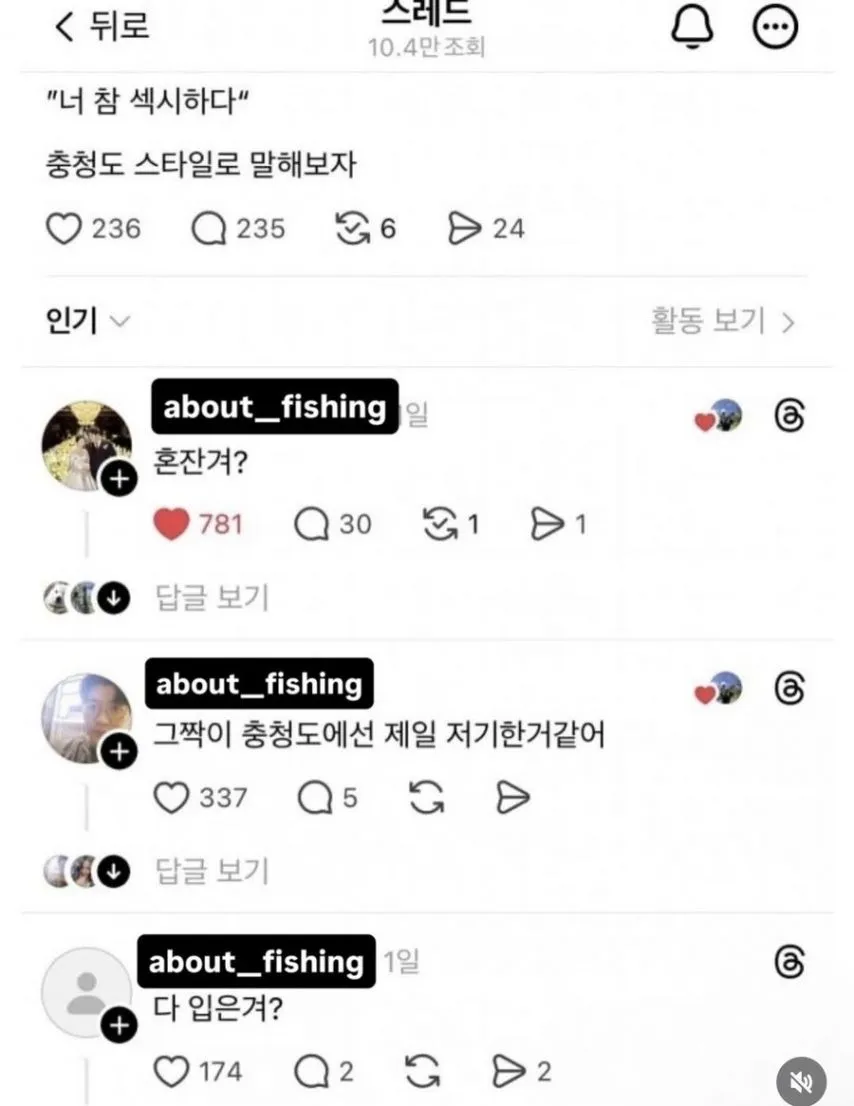
Task: Click the Threads logo beside the first comment
Action: 791,416
